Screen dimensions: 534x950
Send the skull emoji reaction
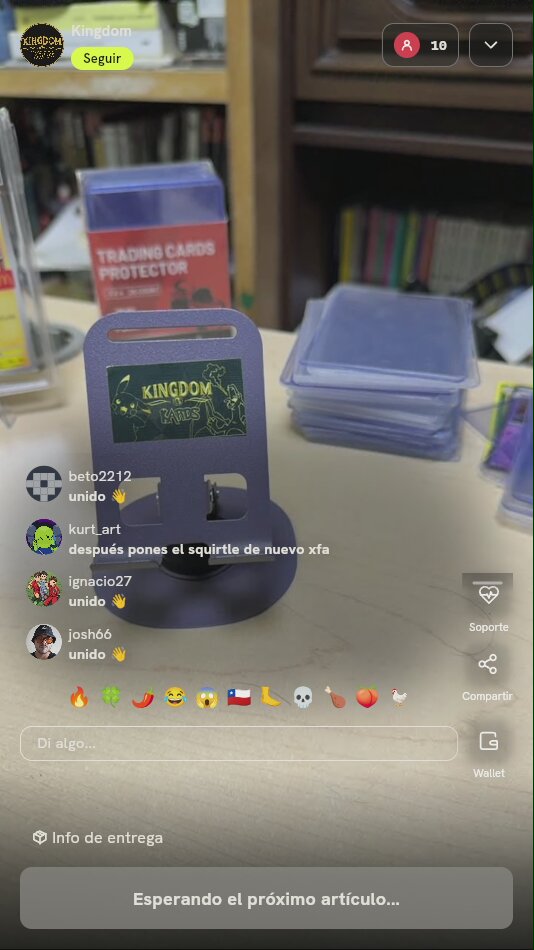(303, 697)
